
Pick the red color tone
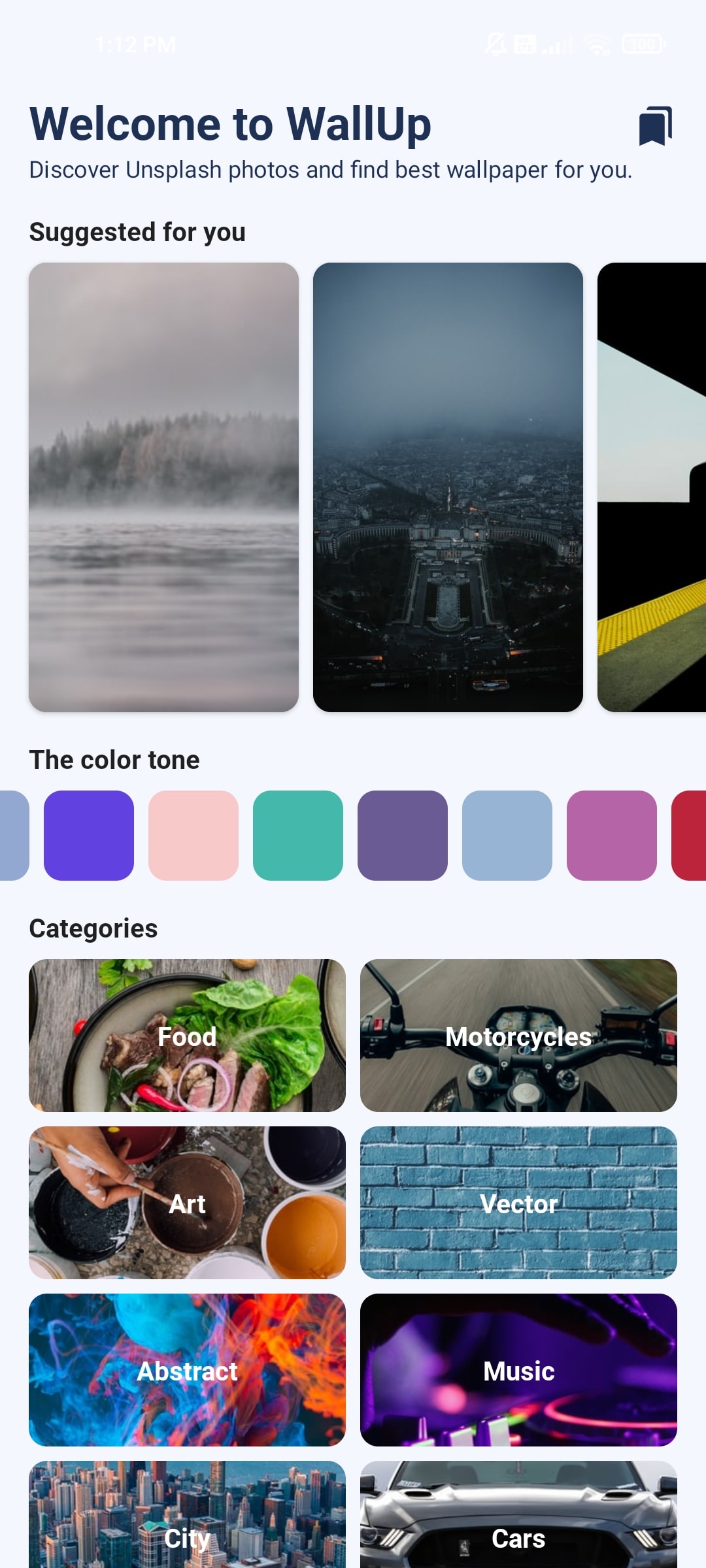pos(689,836)
